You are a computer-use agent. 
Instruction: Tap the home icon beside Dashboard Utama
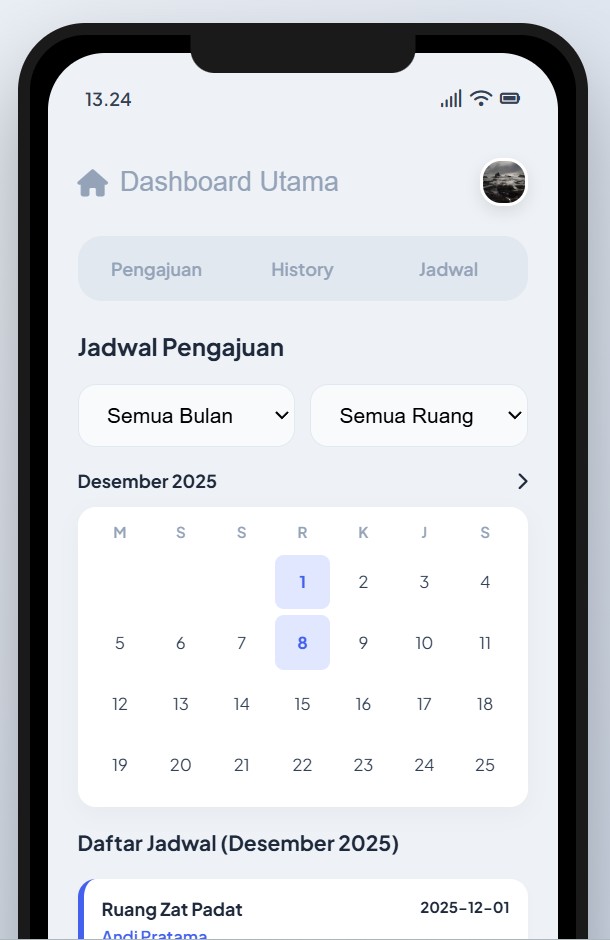pos(93,183)
